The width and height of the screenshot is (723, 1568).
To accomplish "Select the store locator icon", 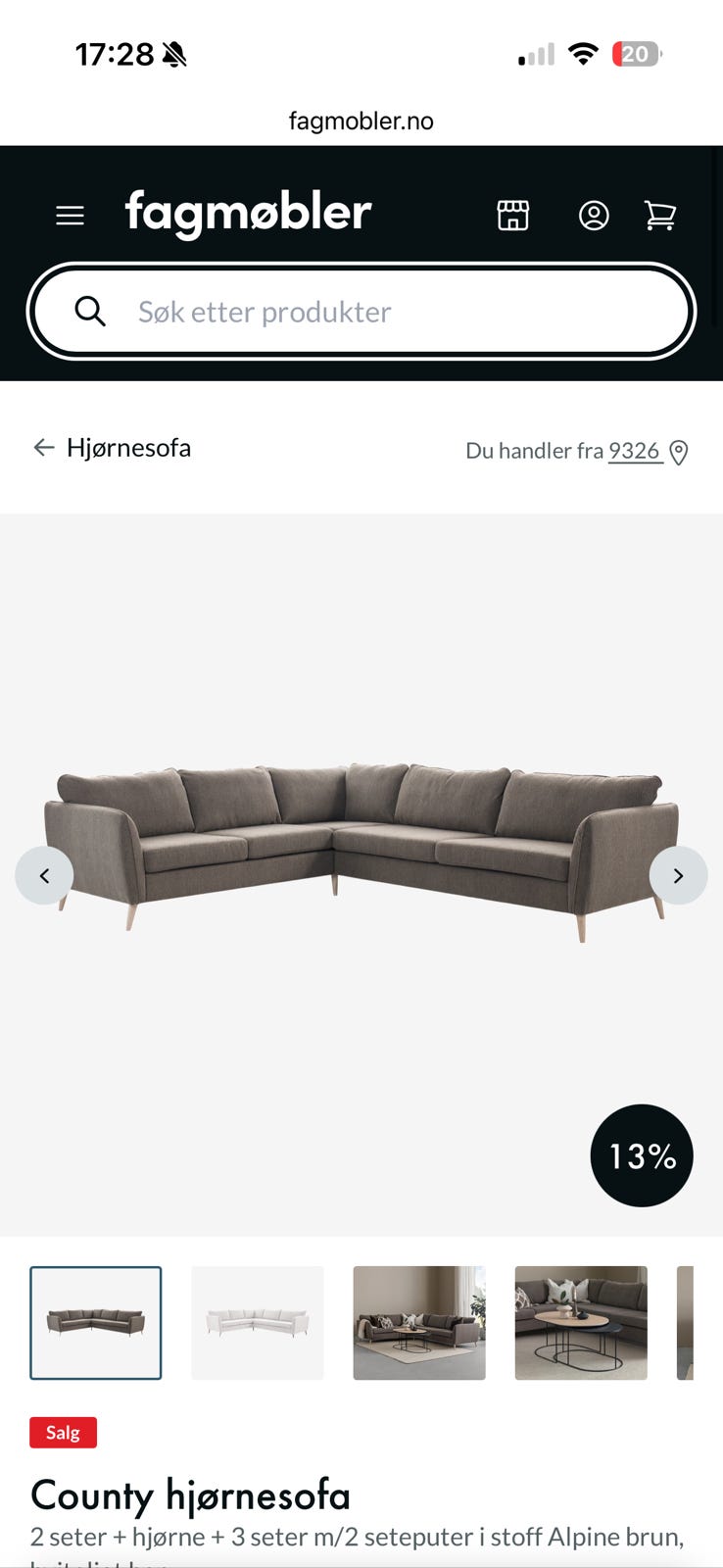I will [x=512, y=215].
